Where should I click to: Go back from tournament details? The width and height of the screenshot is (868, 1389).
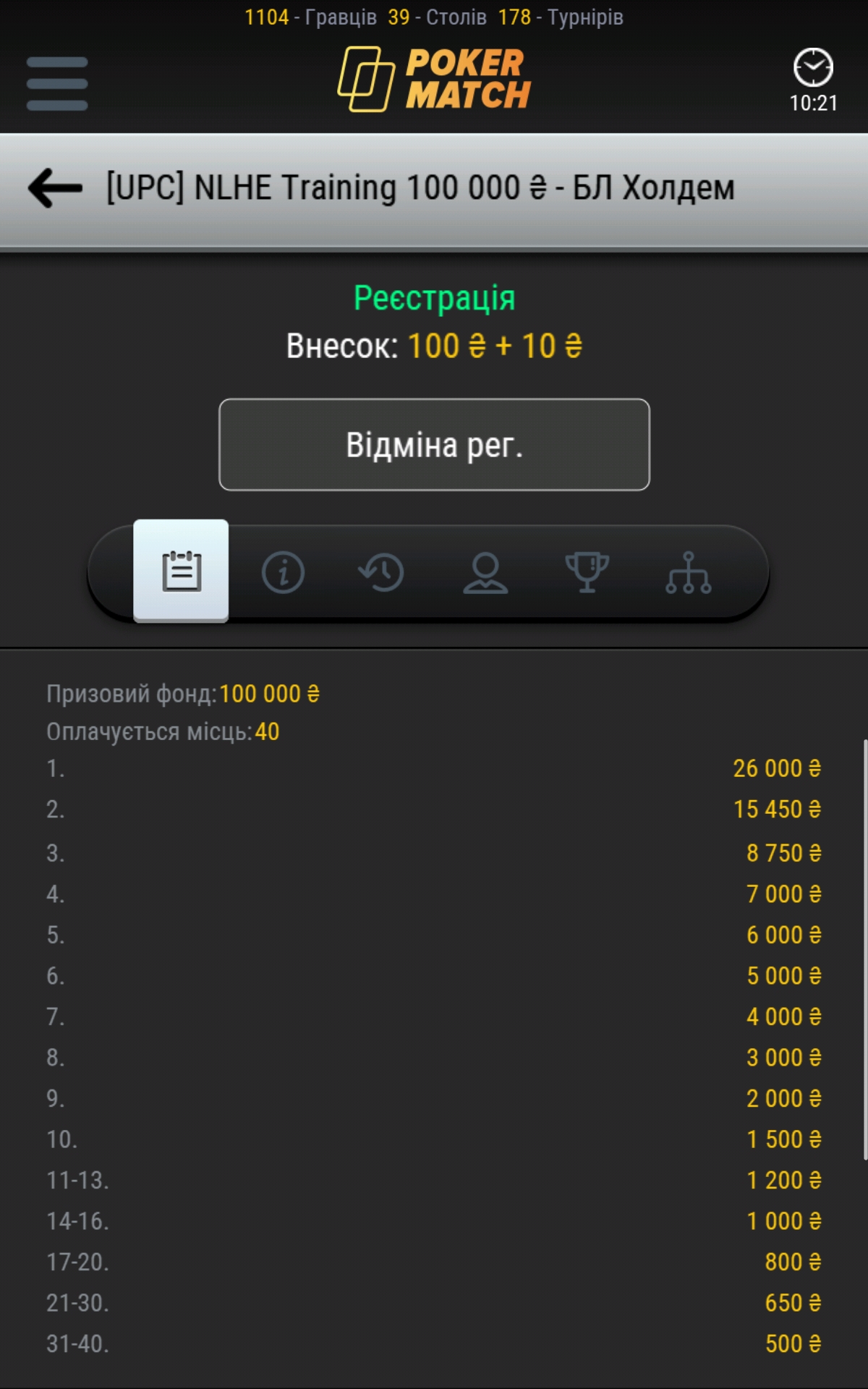tap(55, 188)
